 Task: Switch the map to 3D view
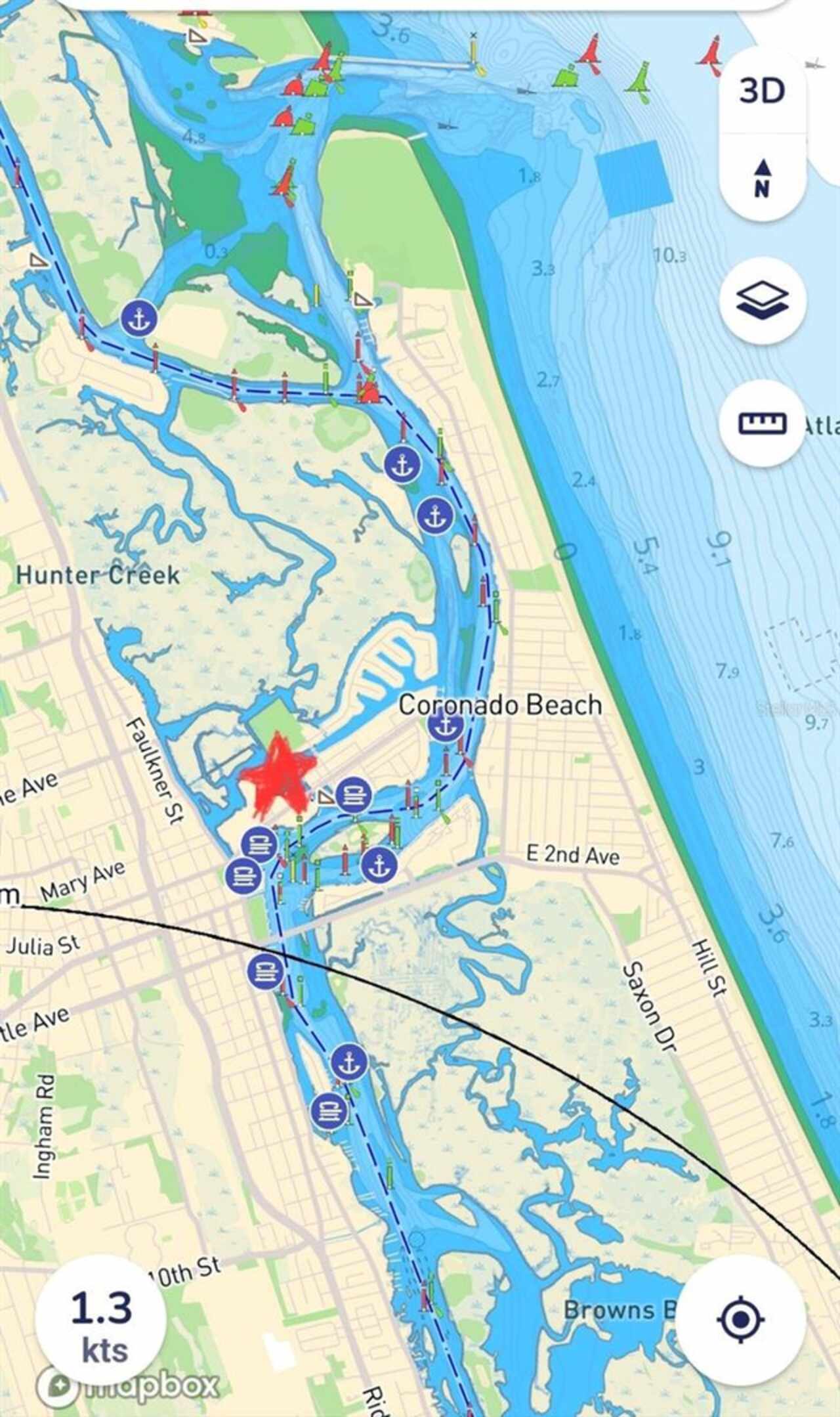pos(762,91)
